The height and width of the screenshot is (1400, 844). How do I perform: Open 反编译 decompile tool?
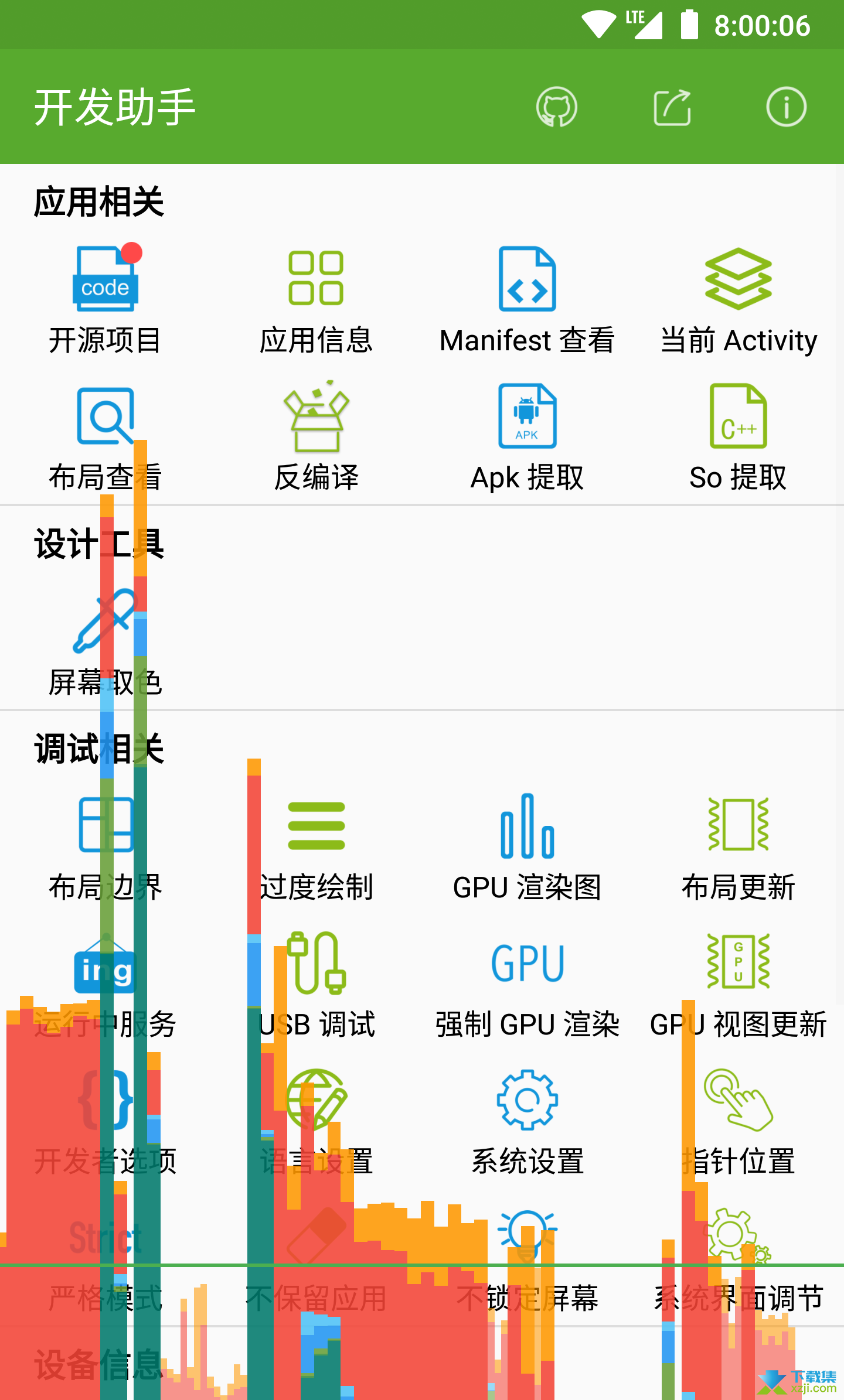[x=316, y=437]
